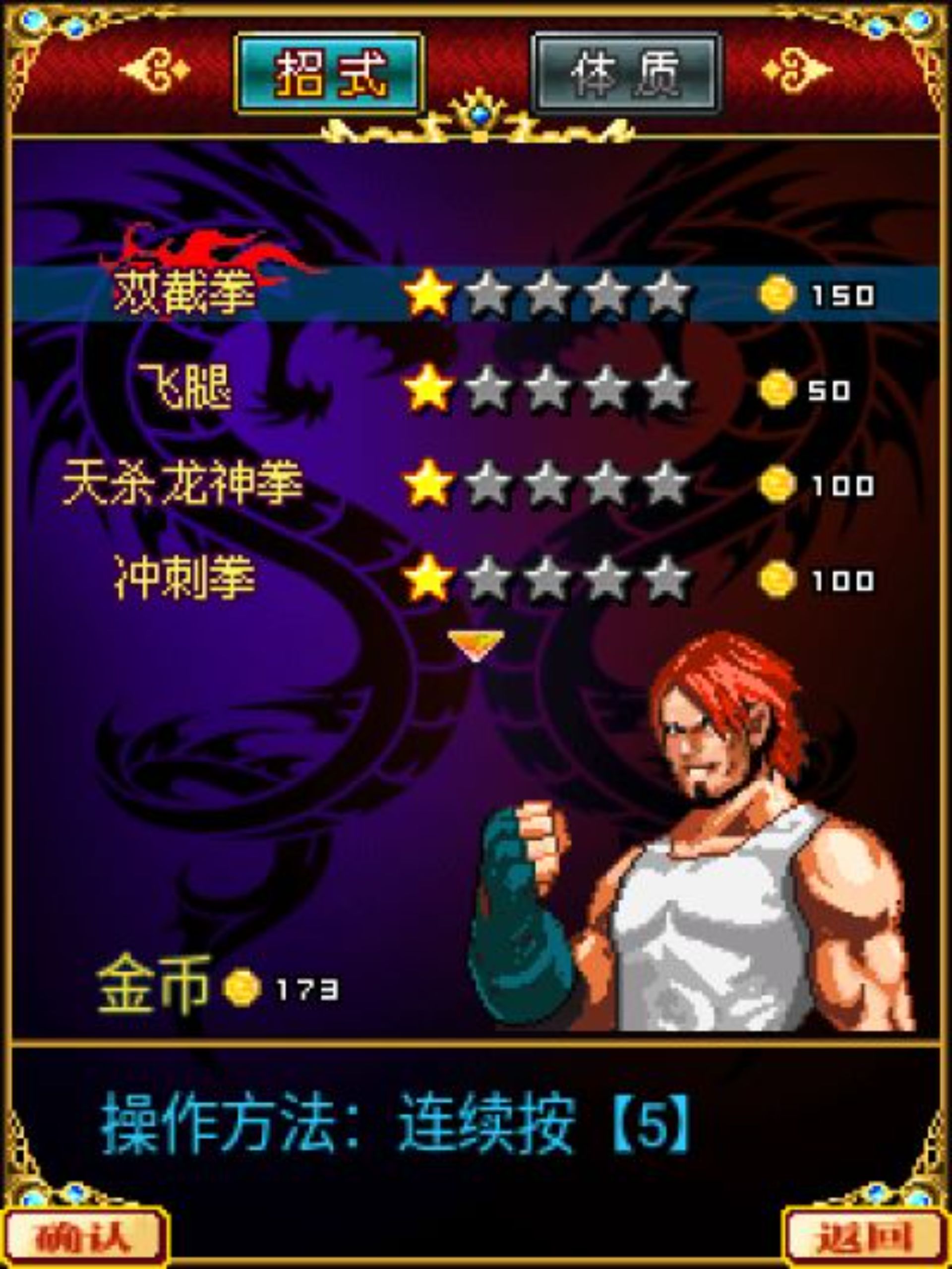Tap the down arrow for more skills
The height and width of the screenshot is (1269, 952).
click(x=476, y=645)
